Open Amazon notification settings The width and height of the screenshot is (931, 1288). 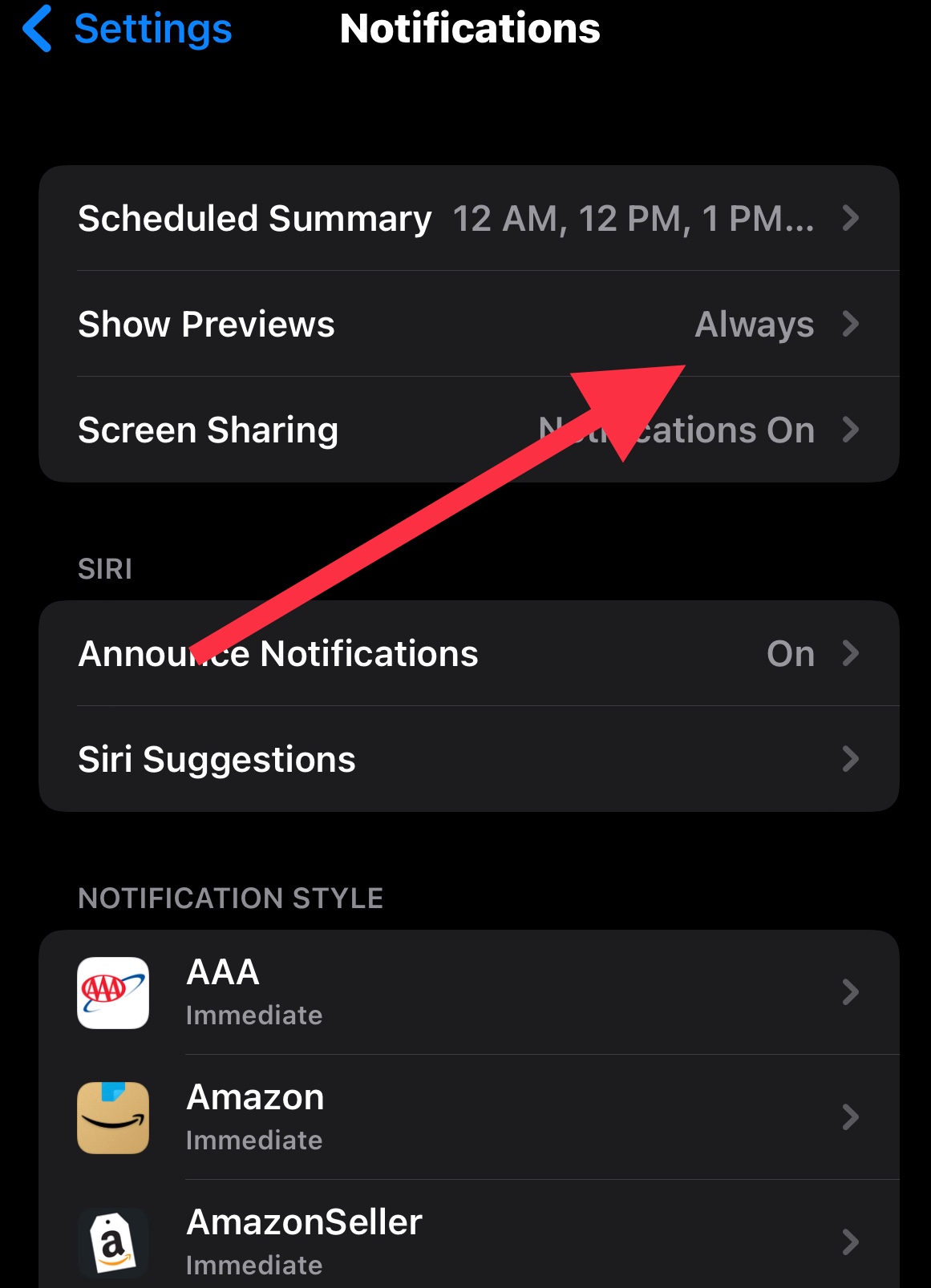pos(469,1117)
